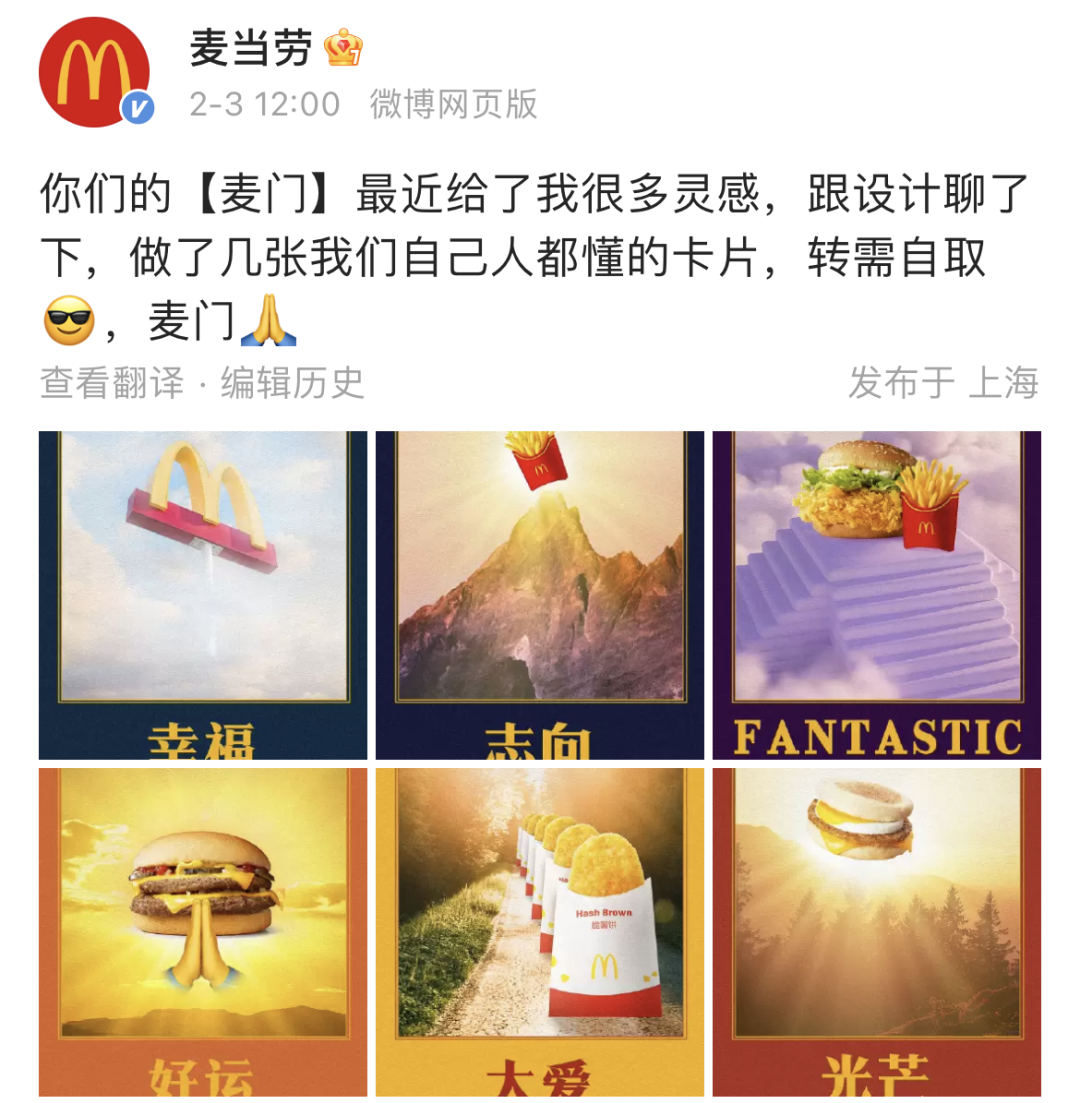Open the 光芒 egg muffin card image

tap(876, 931)
